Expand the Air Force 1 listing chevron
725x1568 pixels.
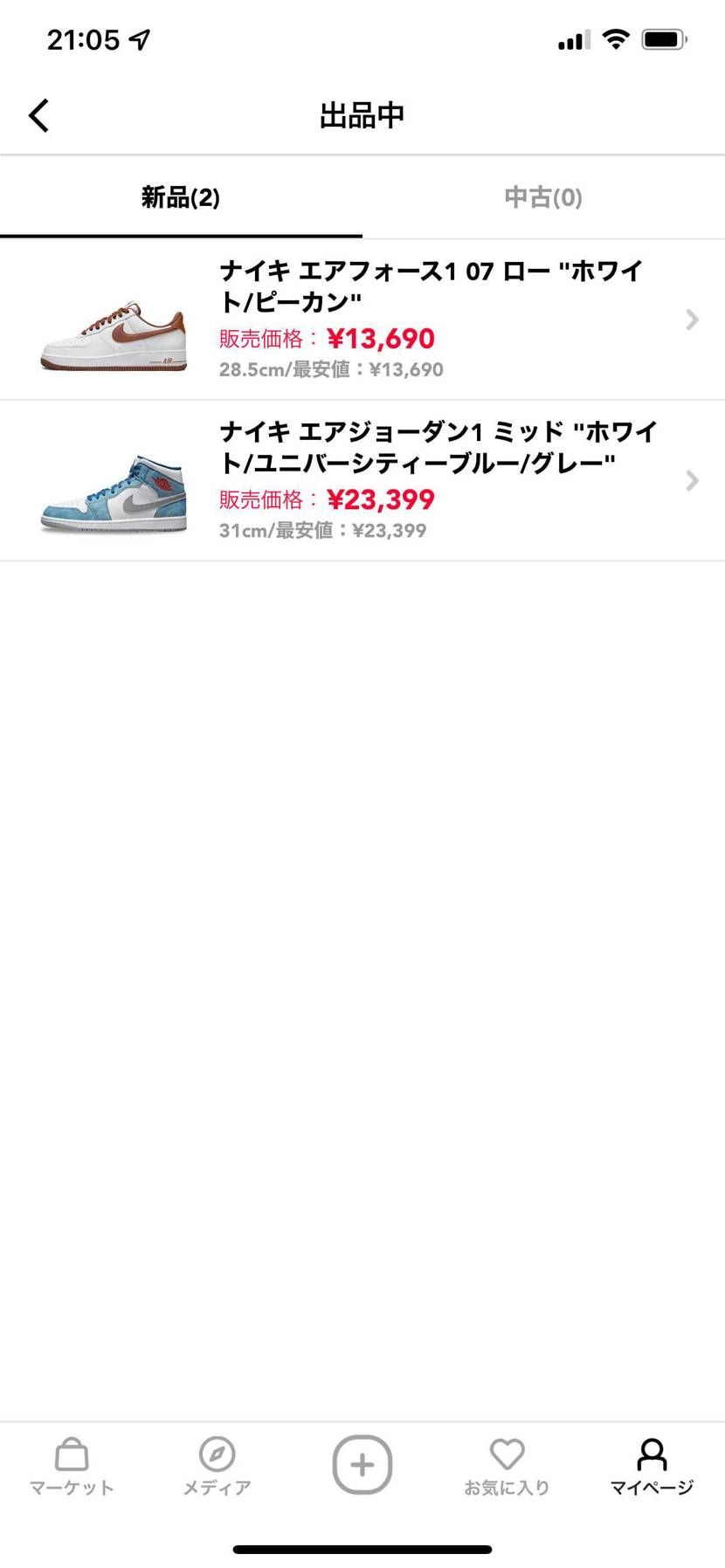[x=692, y=320]
